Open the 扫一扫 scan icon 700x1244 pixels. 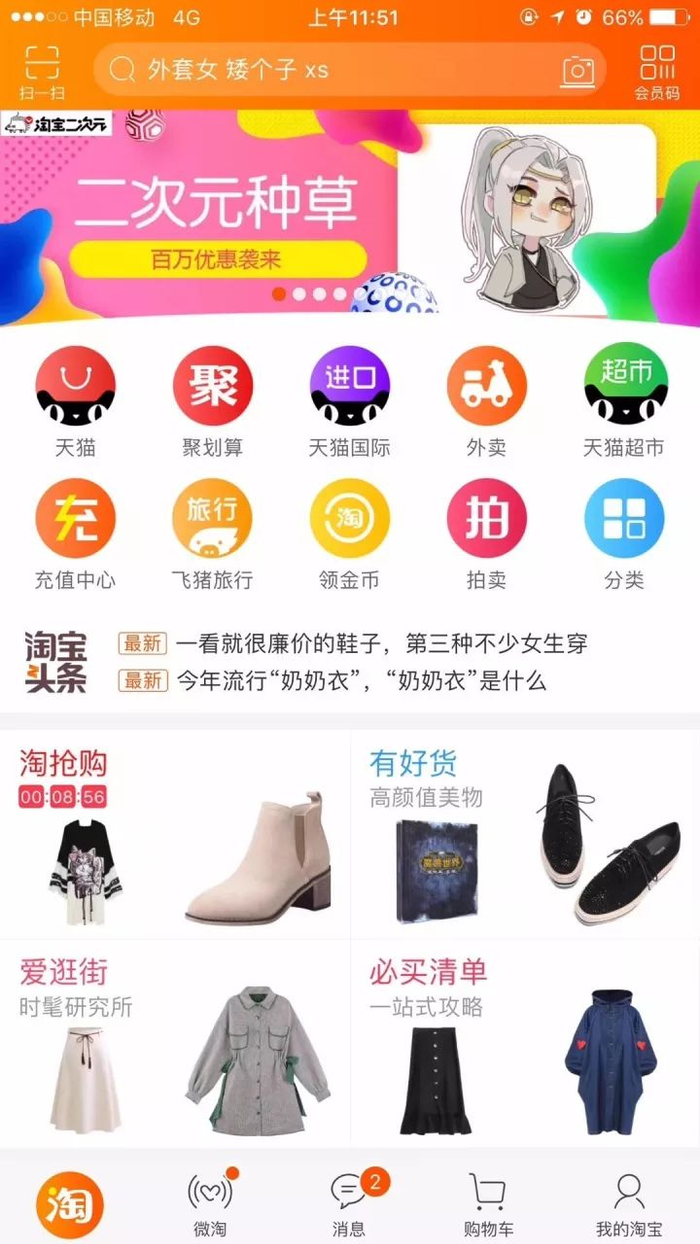tap(42, 72)
